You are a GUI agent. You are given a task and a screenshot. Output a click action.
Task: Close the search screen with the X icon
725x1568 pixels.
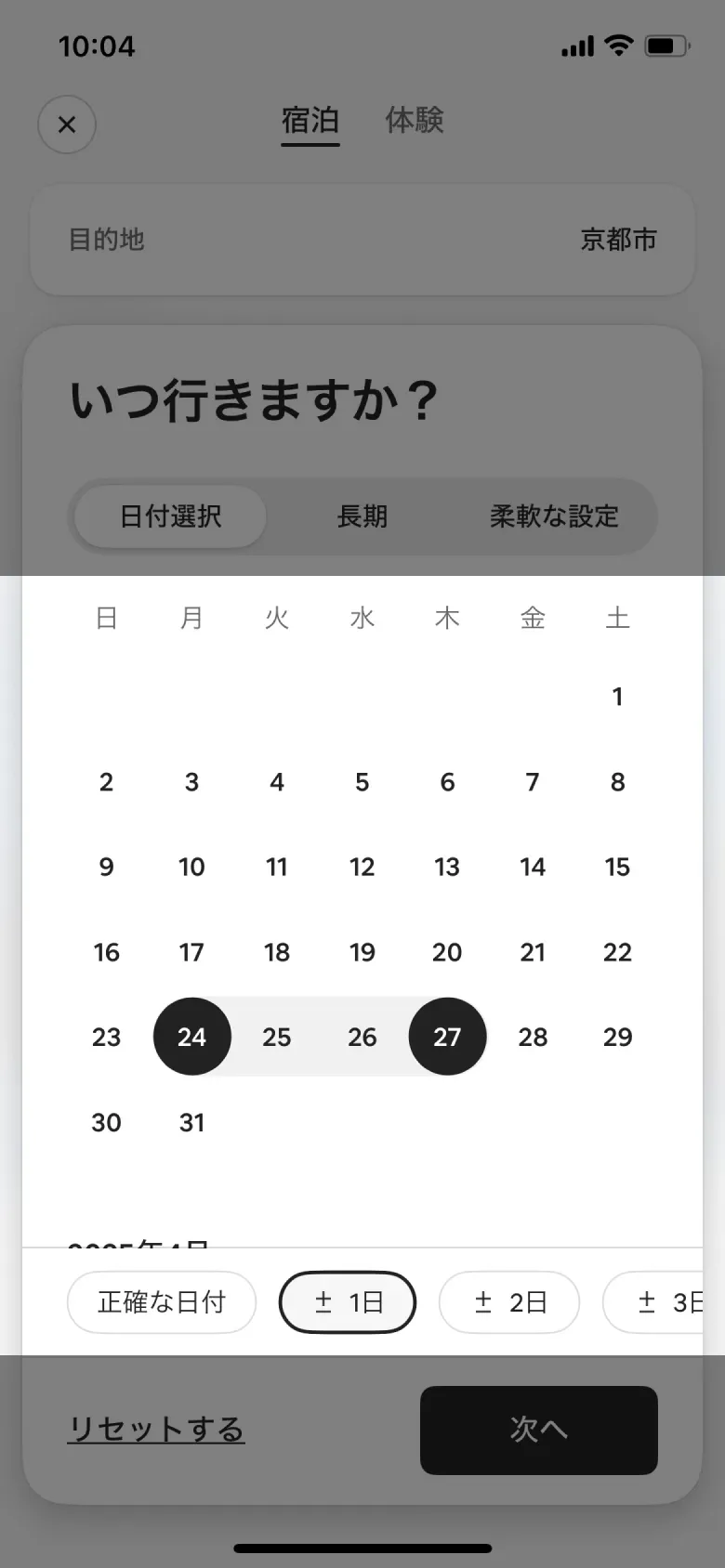[x=66, y=124]
